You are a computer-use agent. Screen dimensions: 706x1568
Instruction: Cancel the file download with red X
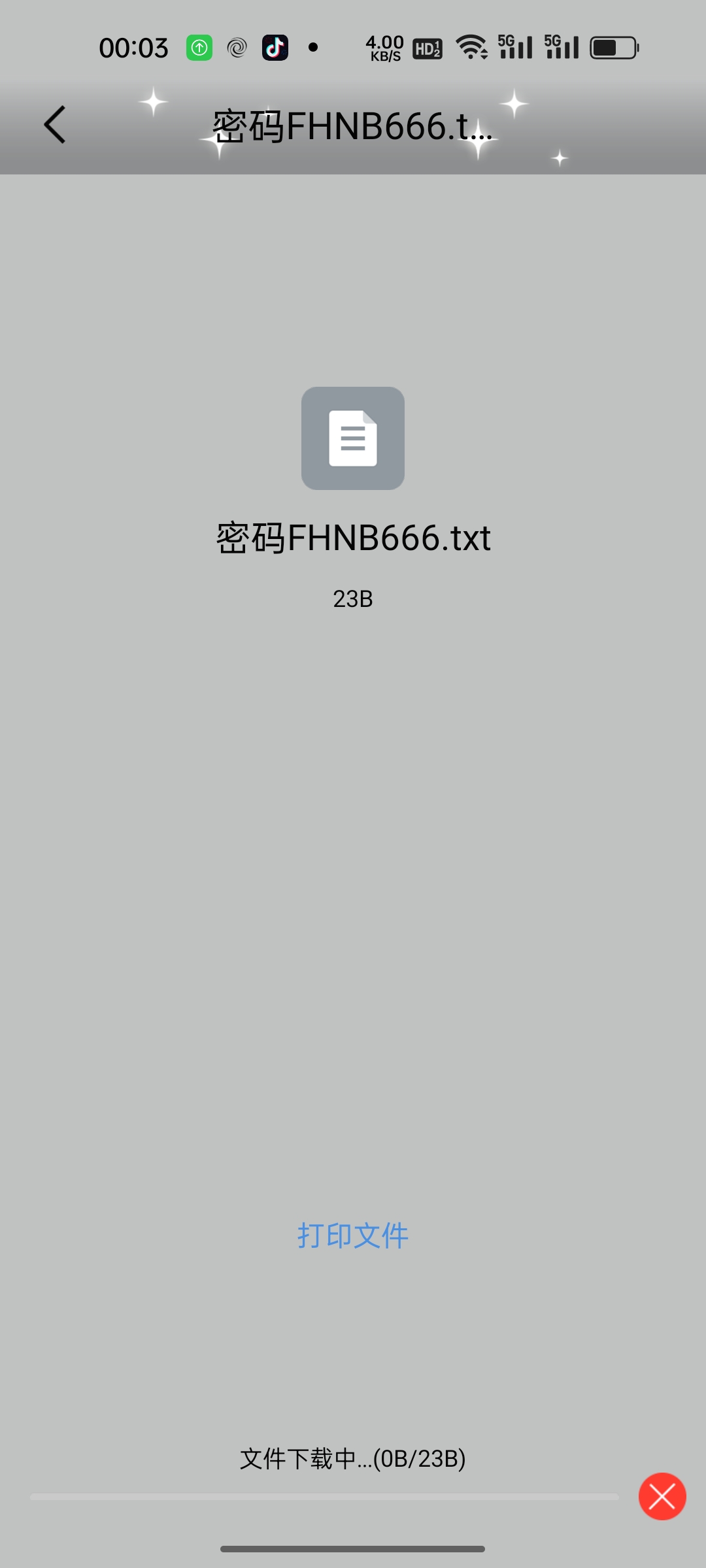point(662,1496)
